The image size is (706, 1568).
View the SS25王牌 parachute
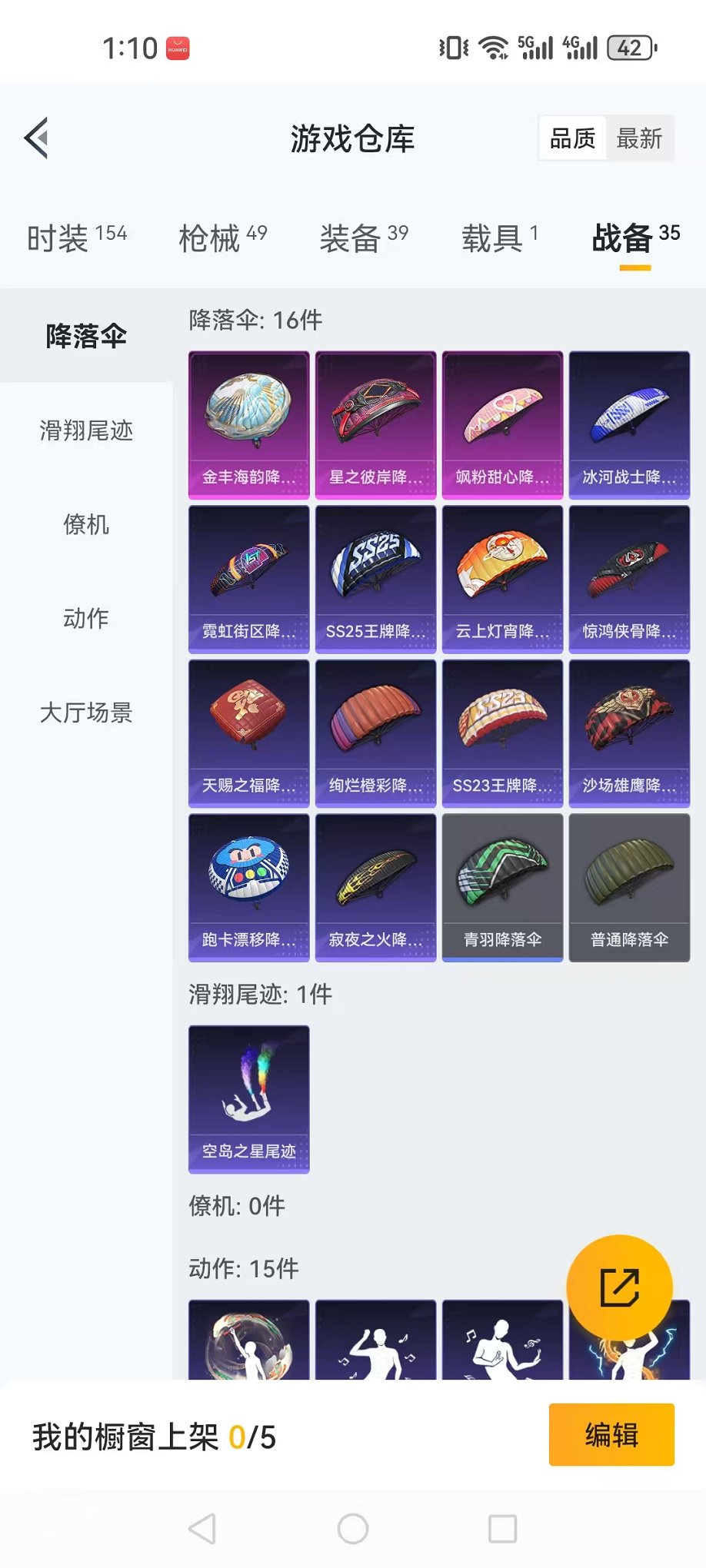click(376, 579)
